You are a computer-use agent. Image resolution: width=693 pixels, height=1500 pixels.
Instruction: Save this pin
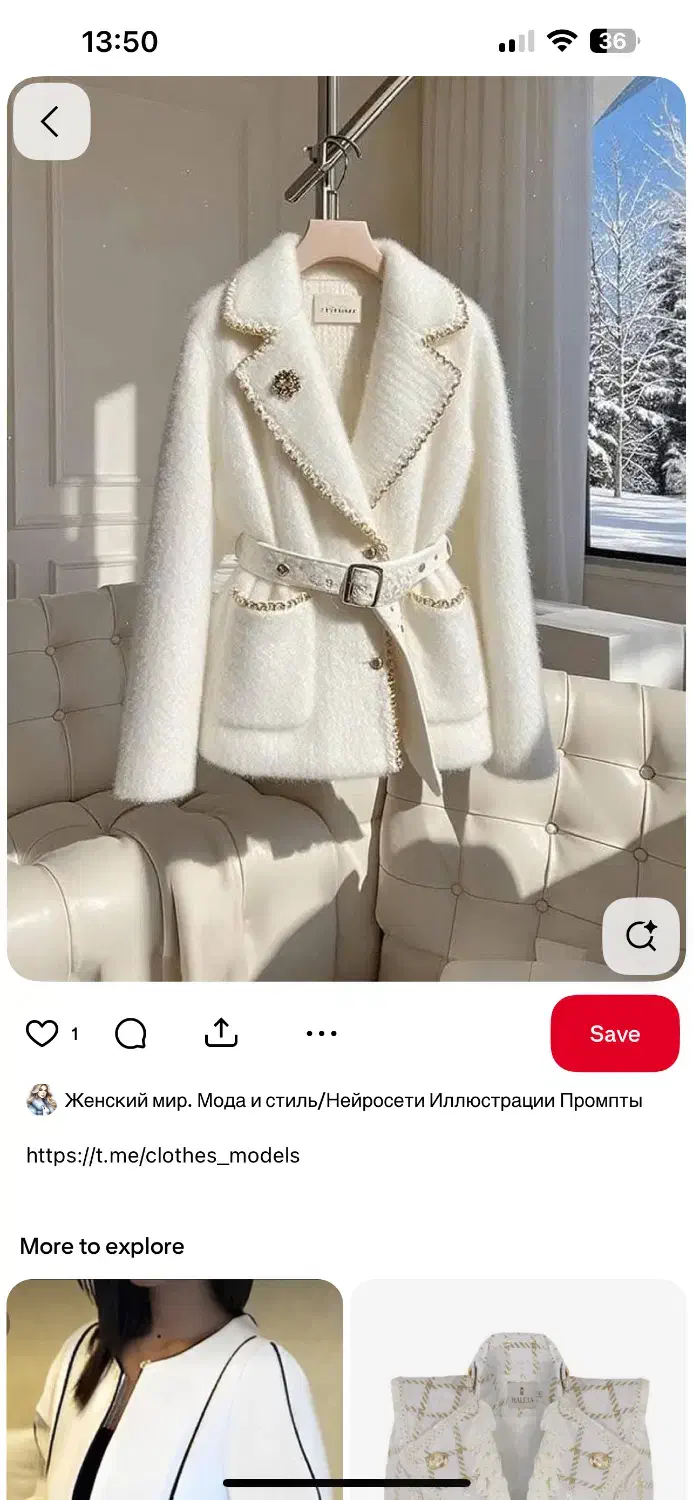point(615,1034)
